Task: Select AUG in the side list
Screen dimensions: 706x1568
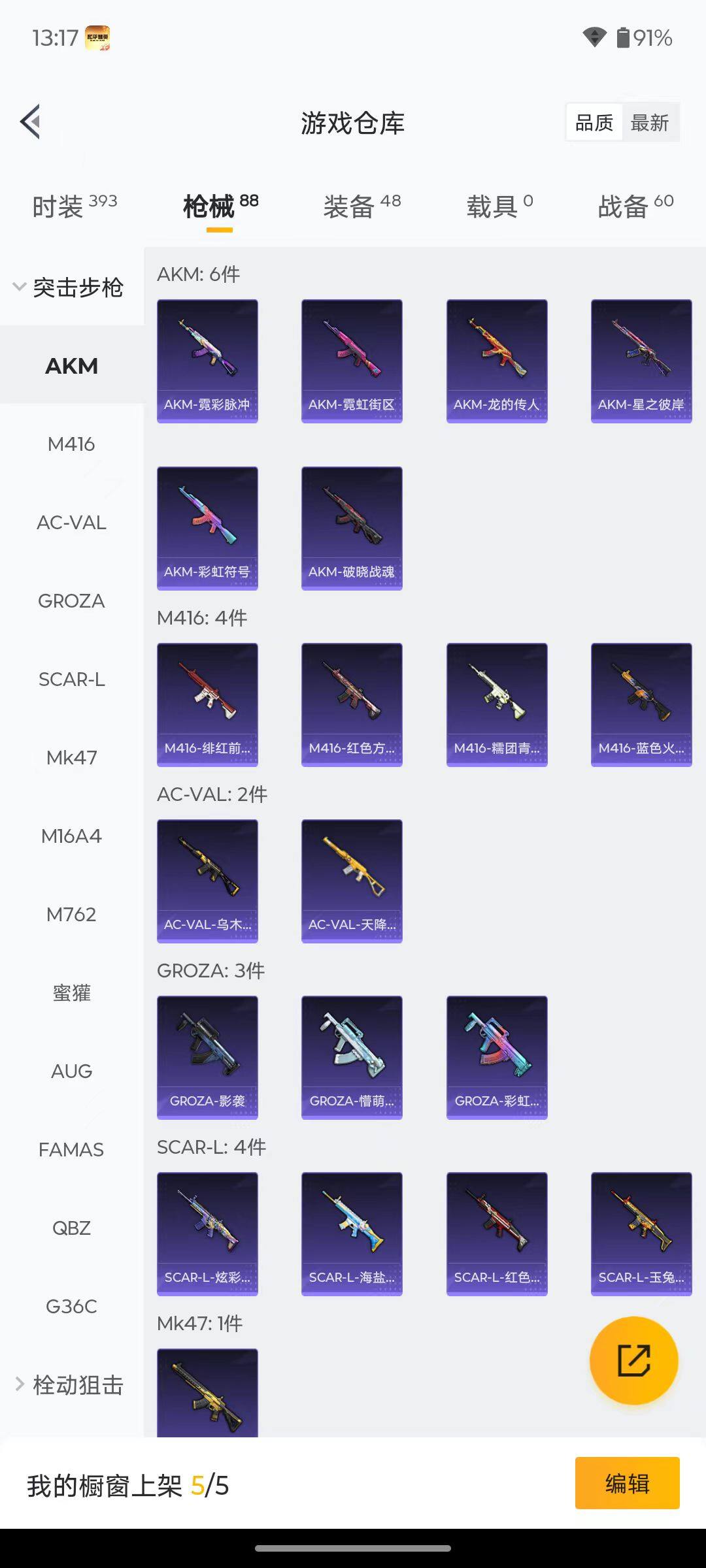Action: click(x=71, y=1071)
